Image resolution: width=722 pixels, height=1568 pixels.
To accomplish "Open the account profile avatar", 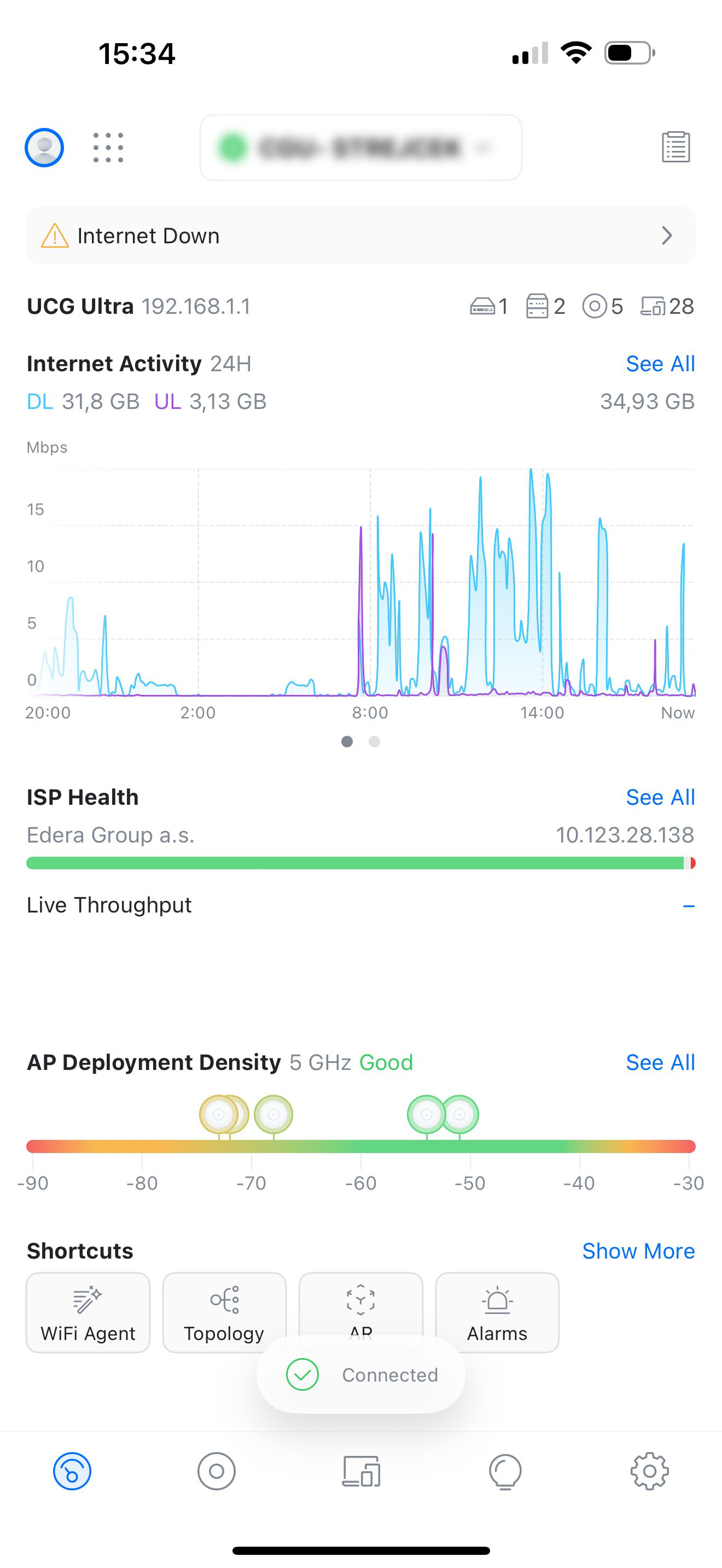I will click(44, 147).
